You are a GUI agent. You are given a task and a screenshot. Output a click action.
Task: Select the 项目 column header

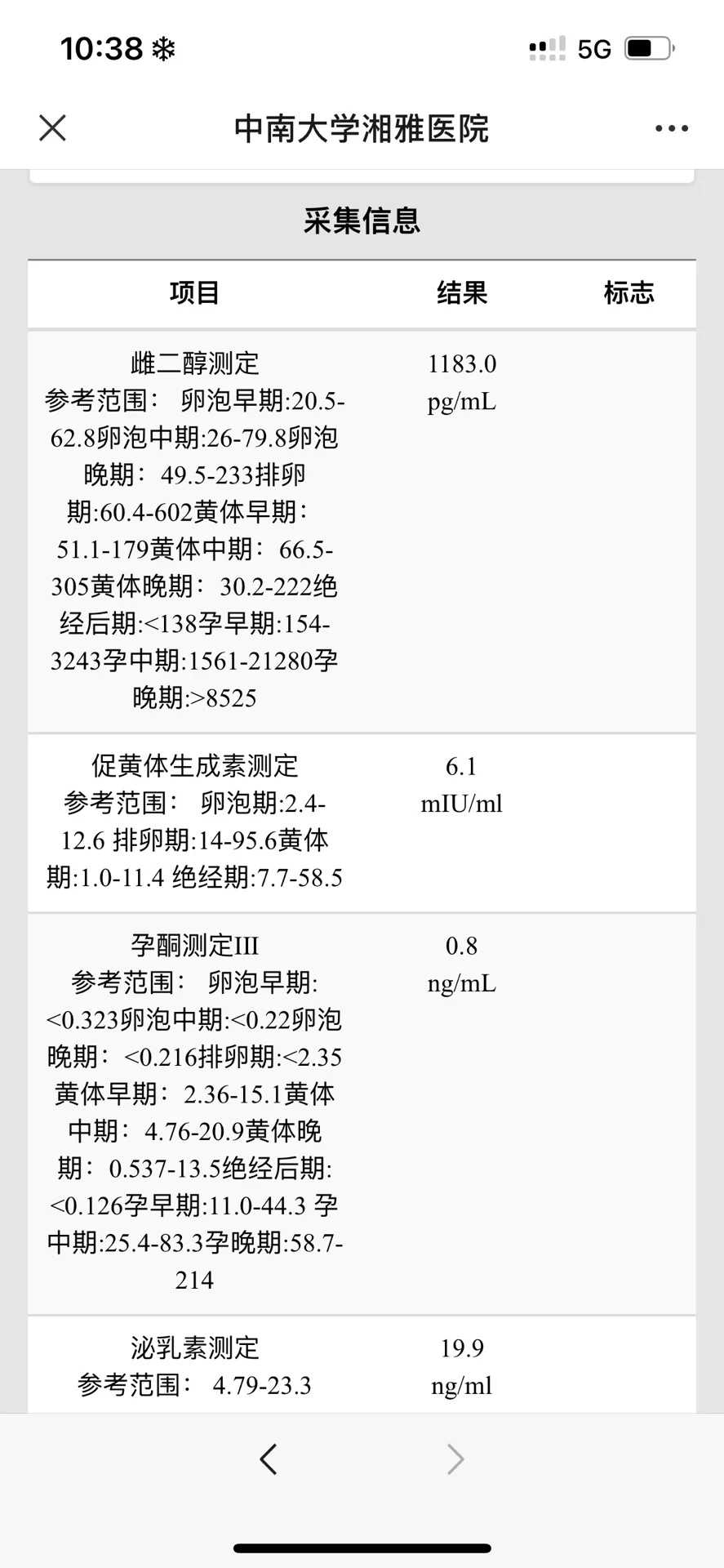[193, 294]
